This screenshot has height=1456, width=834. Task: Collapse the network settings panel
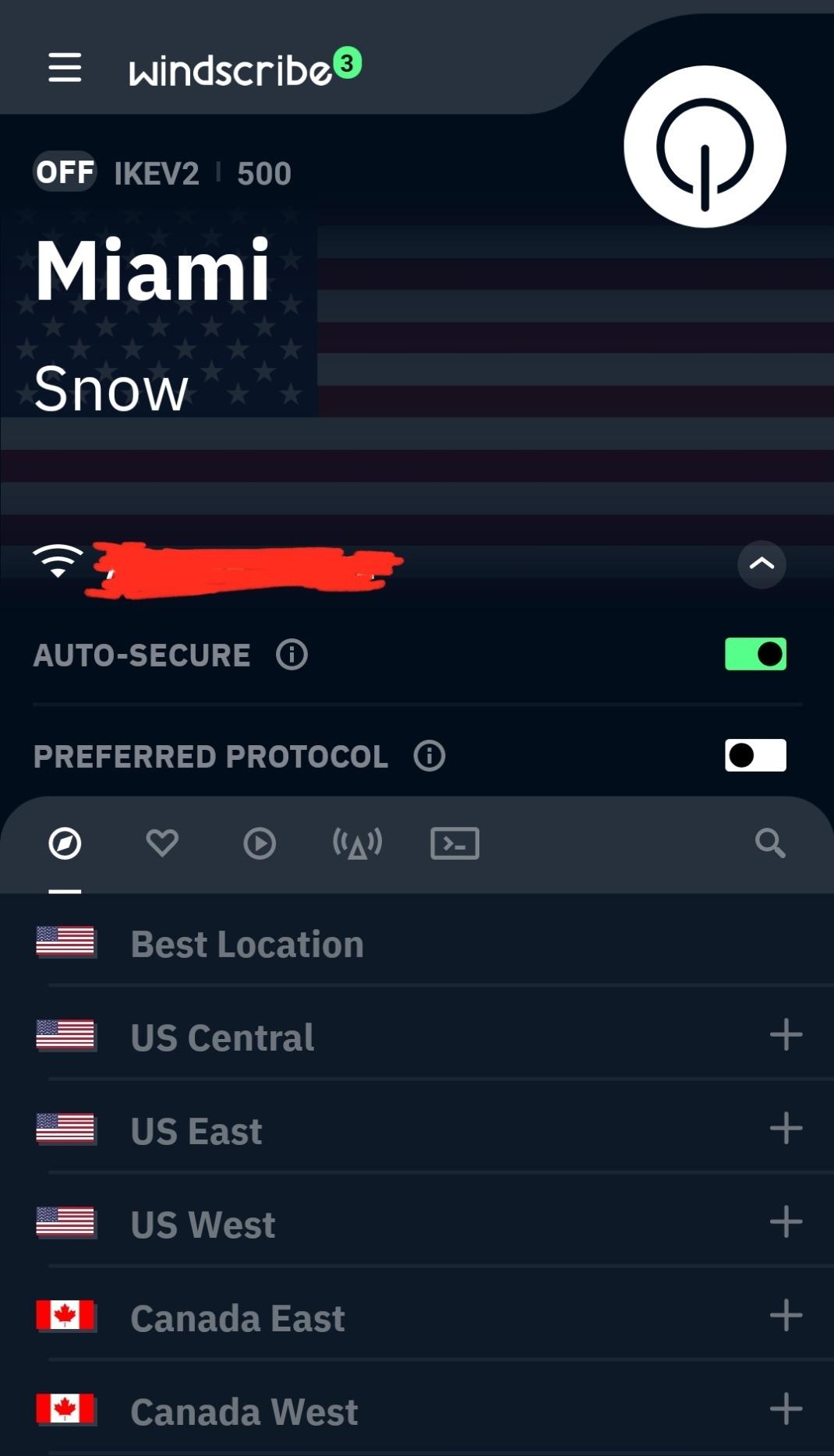(762, 564)
